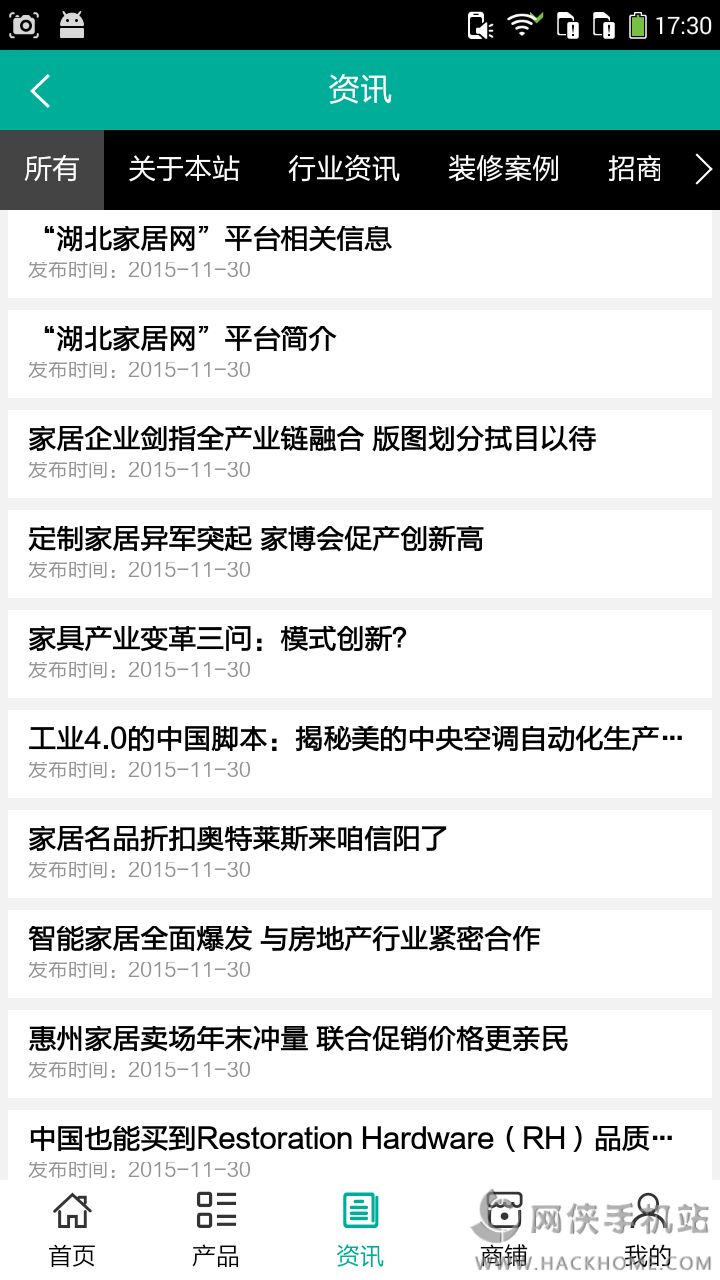The image size is (720, 1280).
Task: Read “湖北家居网”平台简介 article
Action: pos(360,352)
